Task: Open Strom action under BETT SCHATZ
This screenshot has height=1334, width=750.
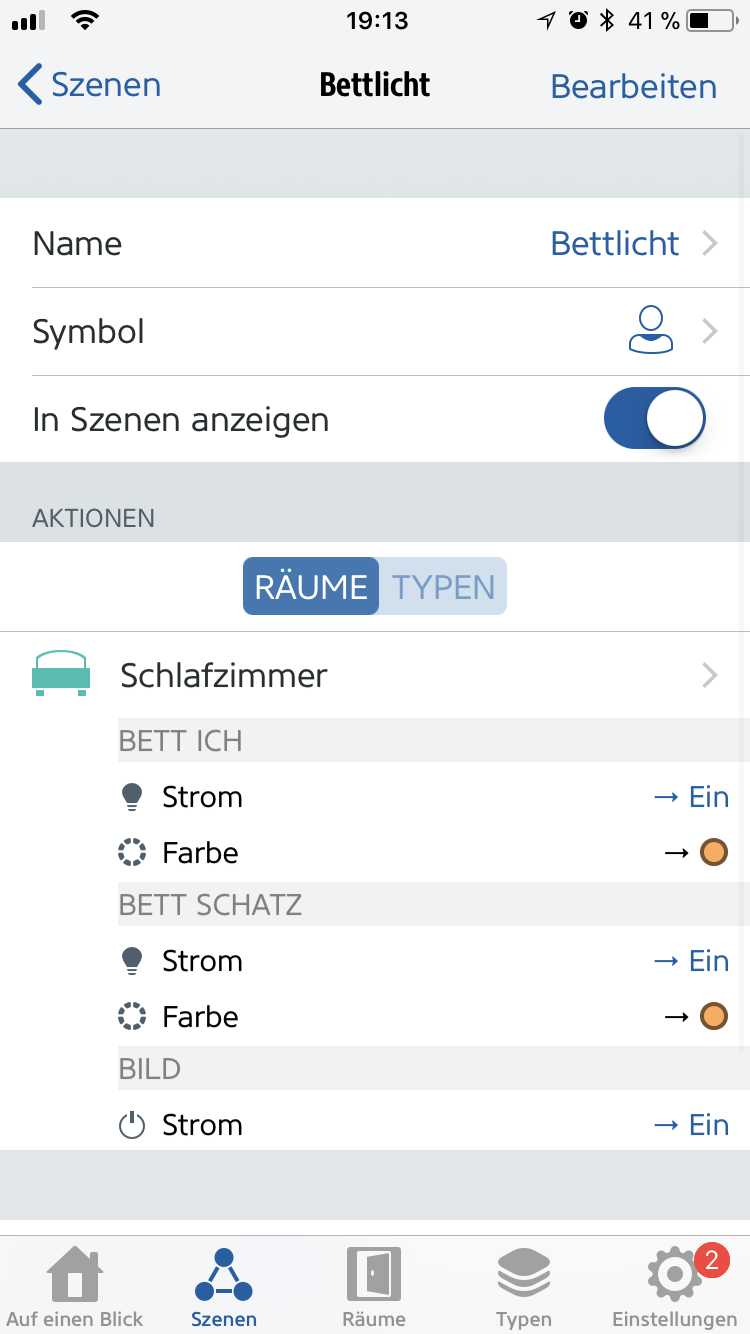Action: [x=420, y=961]
